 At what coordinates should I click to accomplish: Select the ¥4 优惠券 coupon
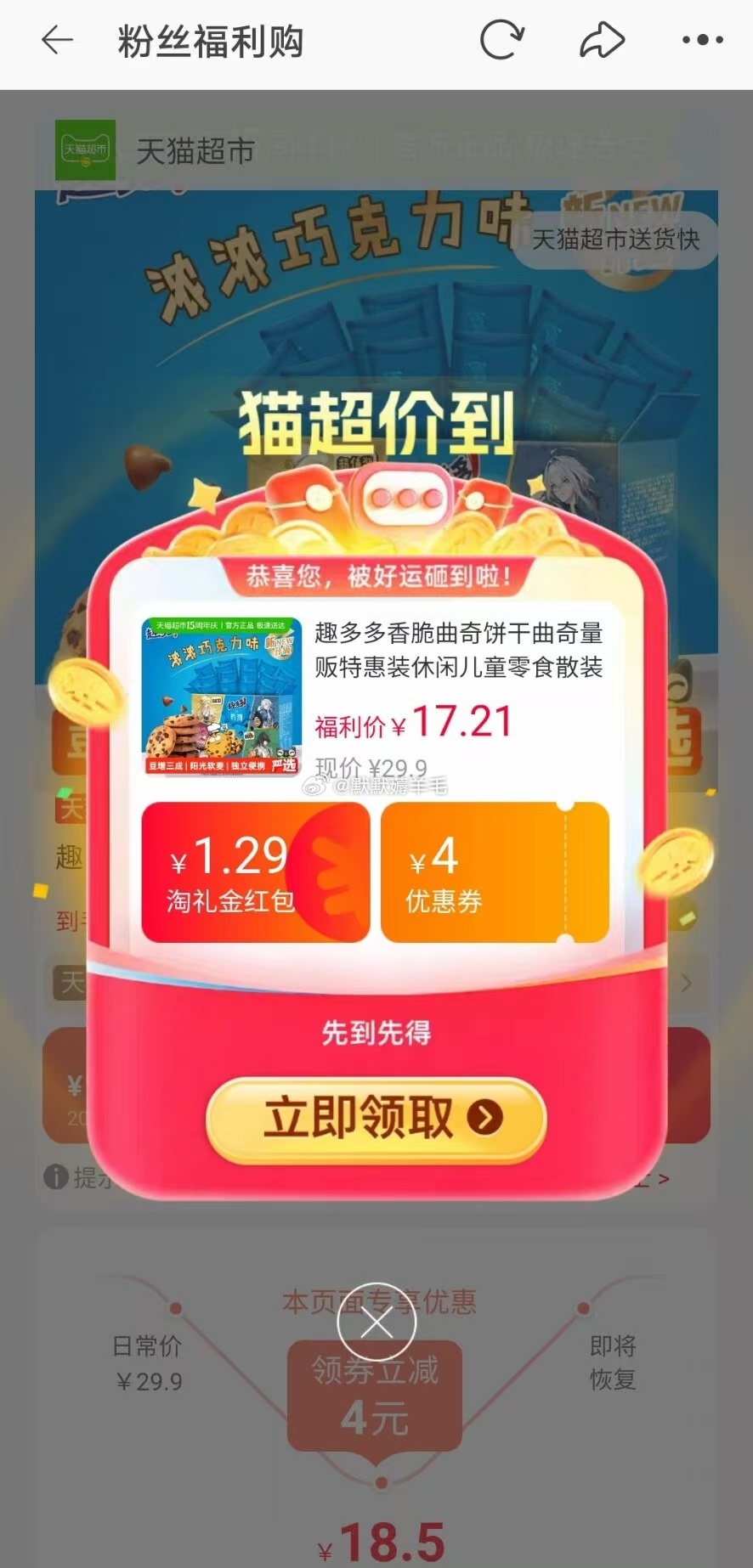[495, 873]
